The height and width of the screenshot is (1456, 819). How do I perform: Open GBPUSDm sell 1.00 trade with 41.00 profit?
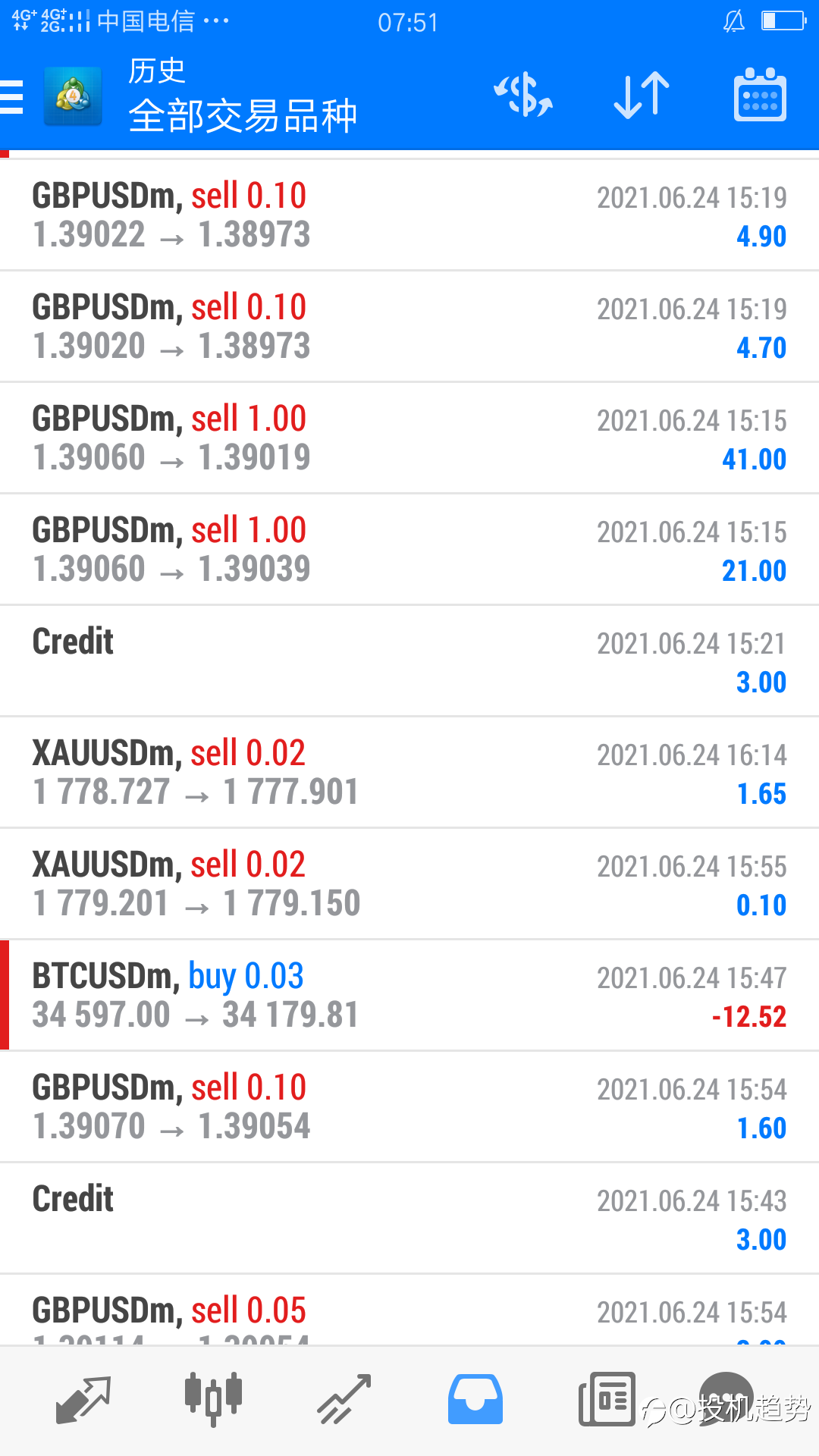coord(409,438)
